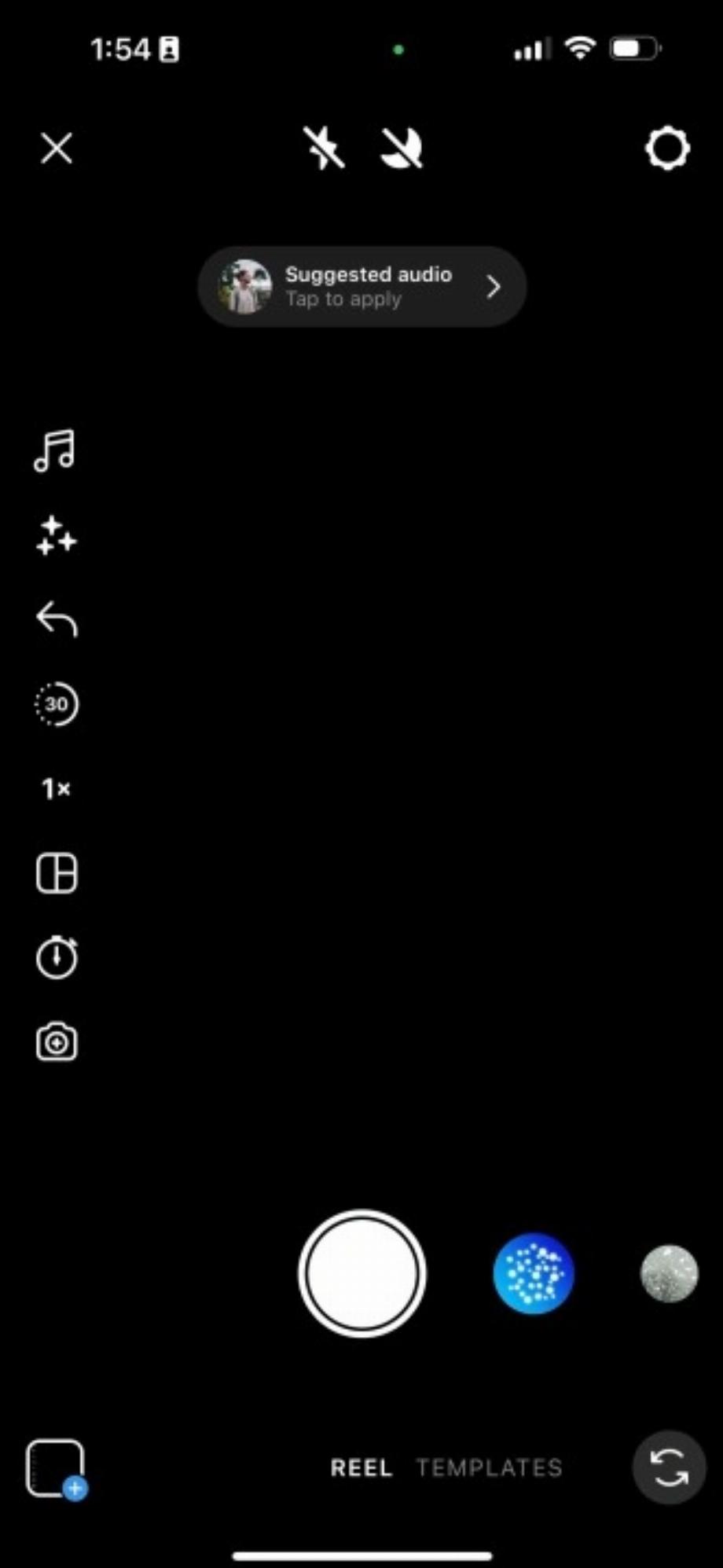Toggle the flash icon
Image resolution: width=723 pixels, height=1568 pixels.
click(324, 148)
